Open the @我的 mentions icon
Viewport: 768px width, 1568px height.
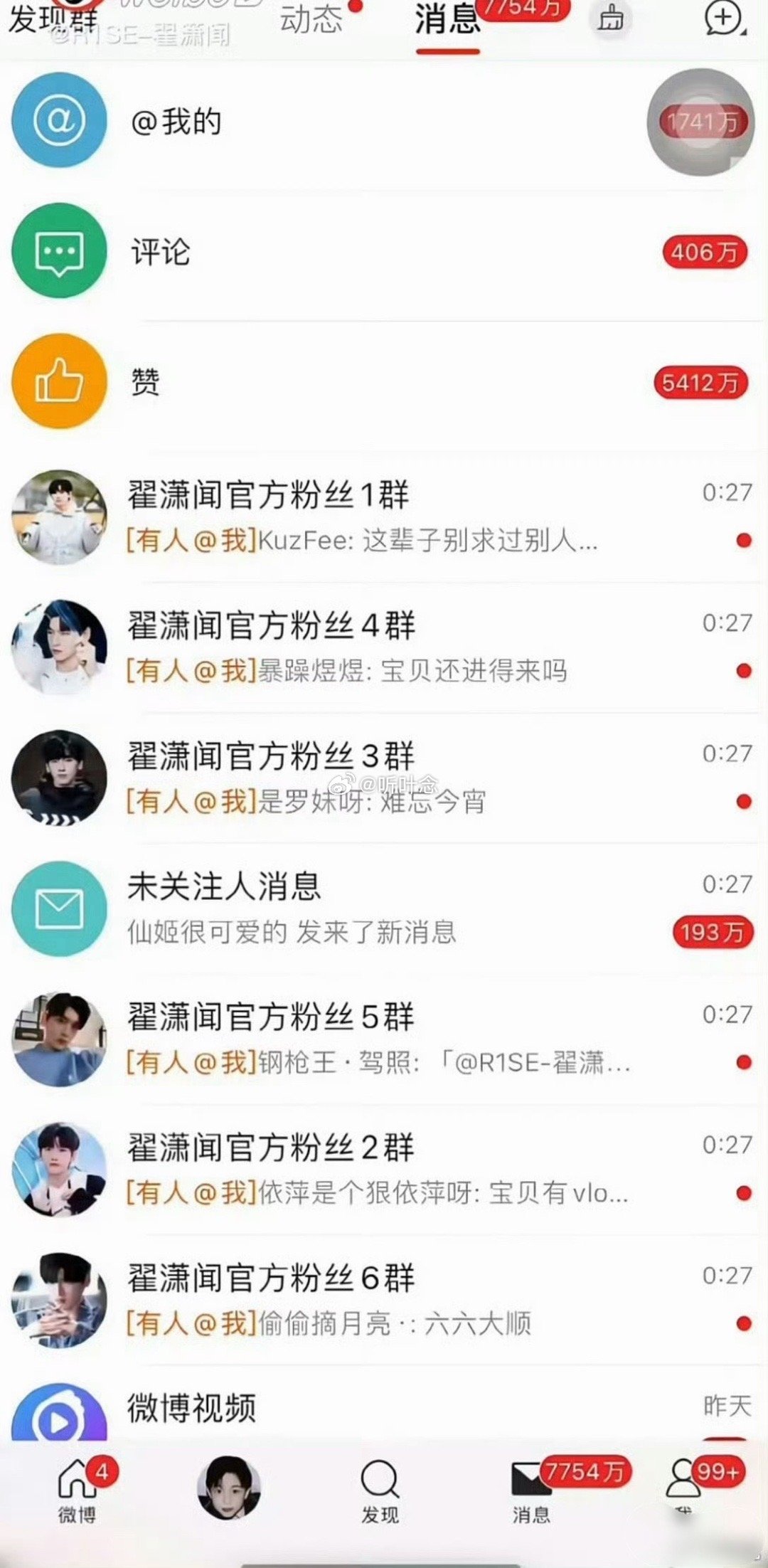point(59,121)
